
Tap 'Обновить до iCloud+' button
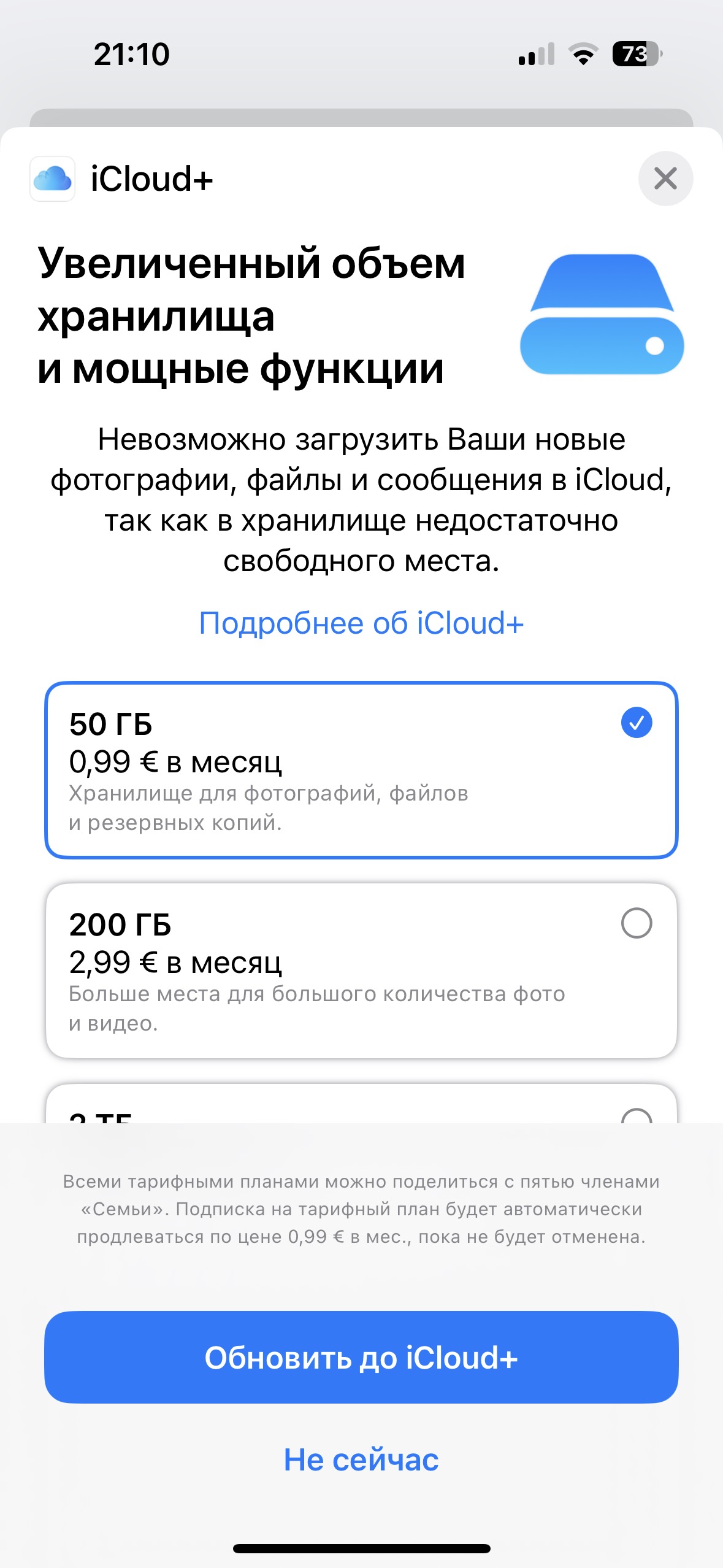pyautogui.click(x=361, y=1358)
